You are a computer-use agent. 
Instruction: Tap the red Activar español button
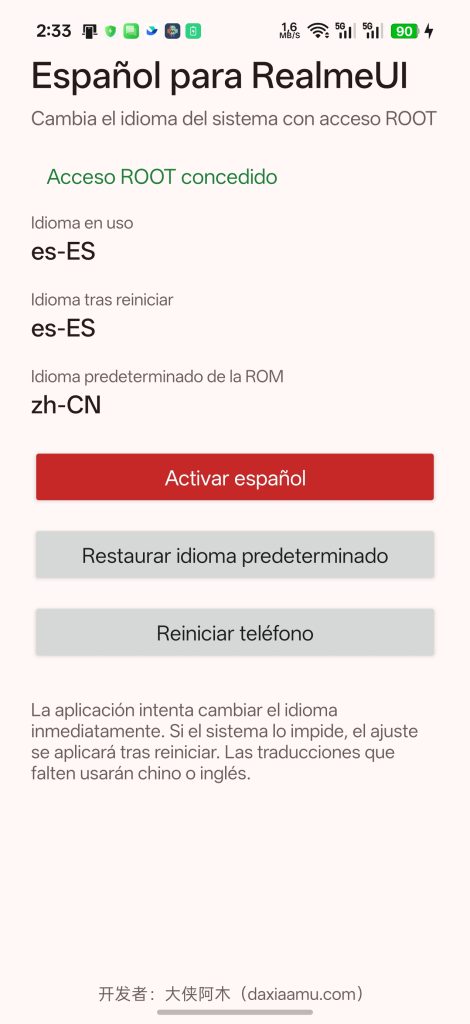click(235, 477)
